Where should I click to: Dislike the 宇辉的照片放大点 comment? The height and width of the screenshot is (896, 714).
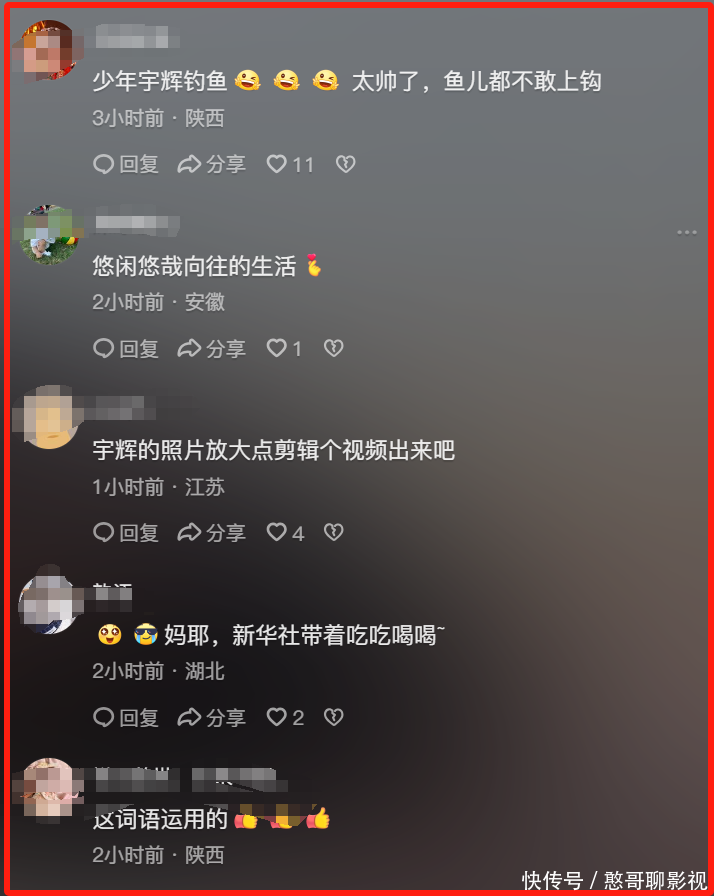334,533
